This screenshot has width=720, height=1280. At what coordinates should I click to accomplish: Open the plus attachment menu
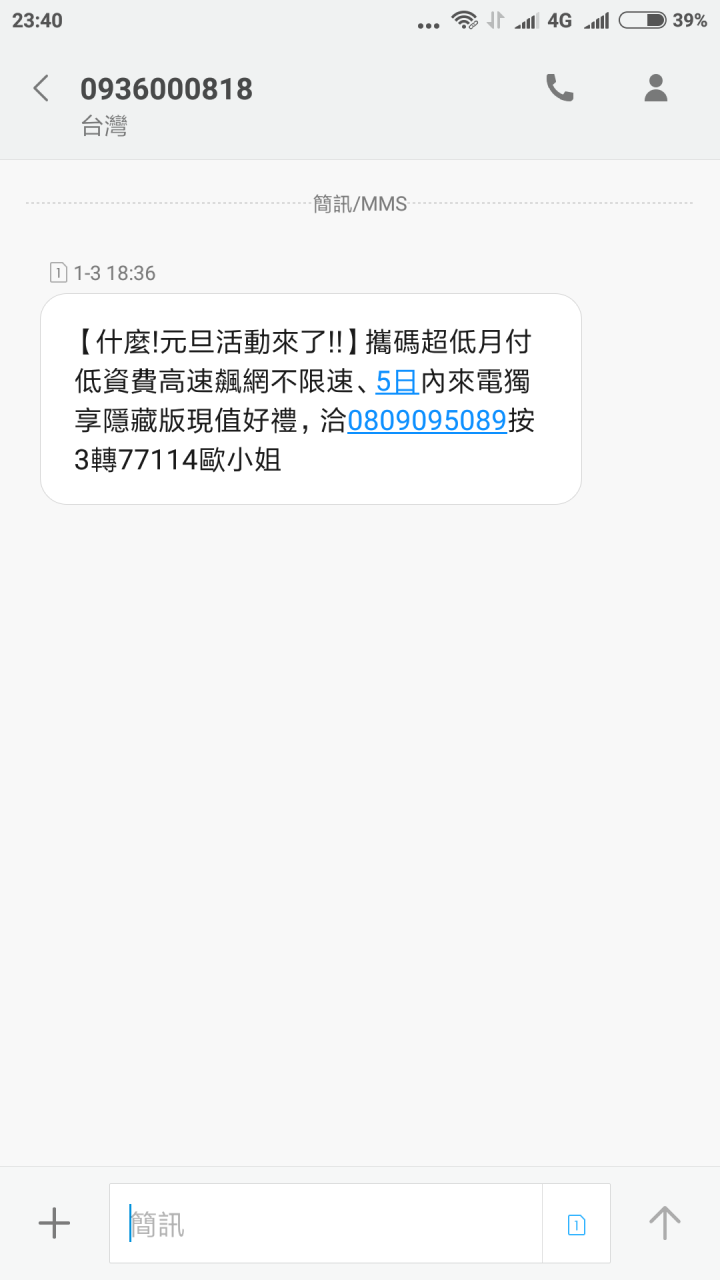tap(54, 1223)
